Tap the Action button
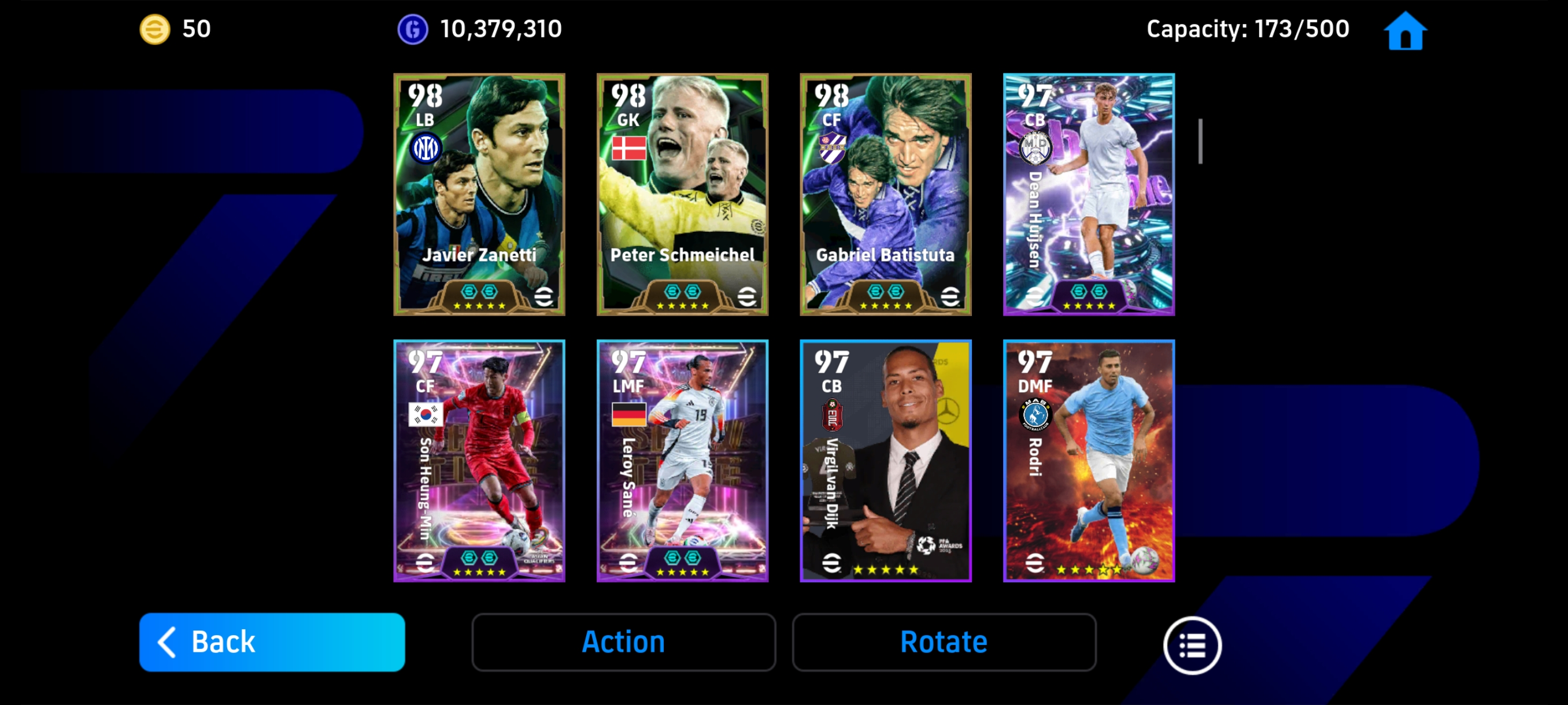The image size is (1568, 705). pyautogui.click(x=623, y=642)
